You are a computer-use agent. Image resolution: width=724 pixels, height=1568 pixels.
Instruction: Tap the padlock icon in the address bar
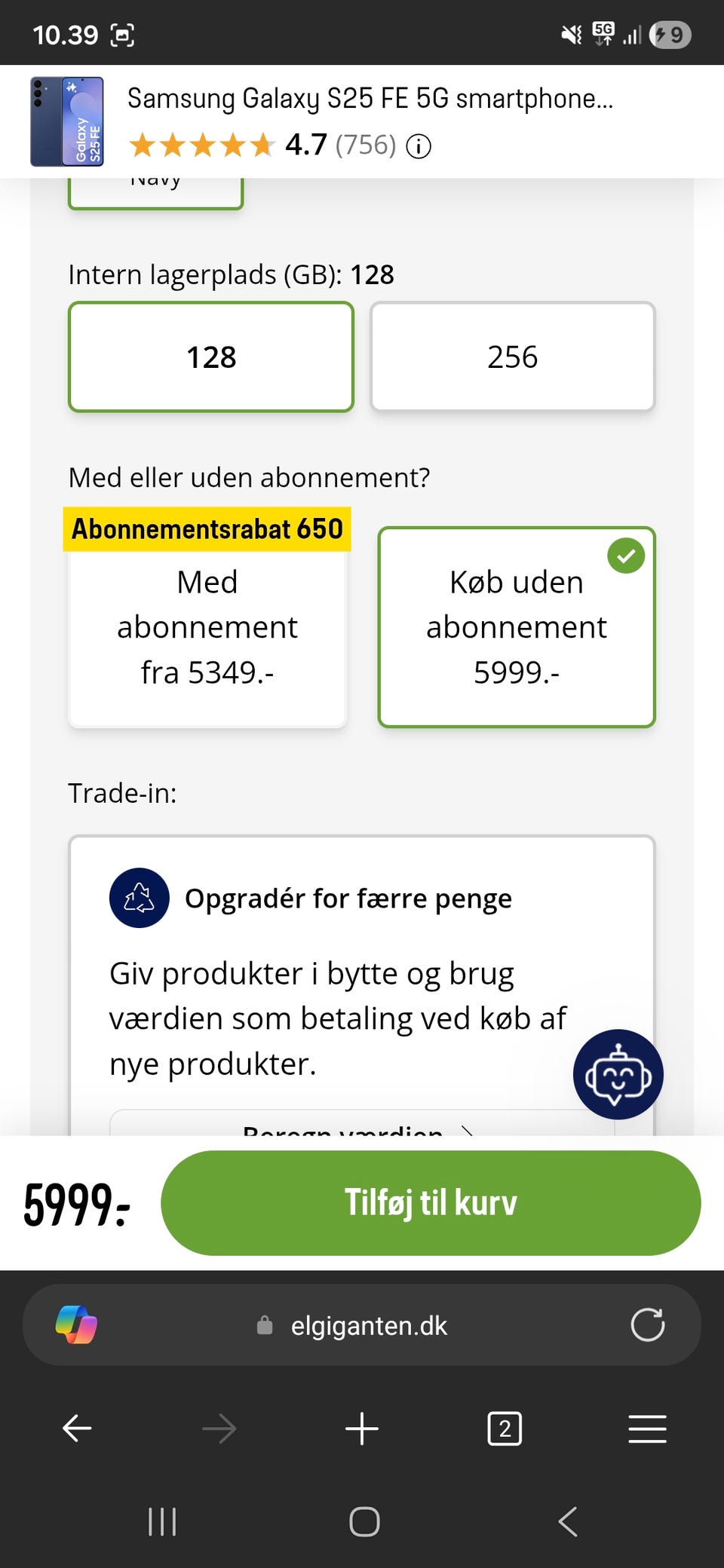coord(265,1325)
